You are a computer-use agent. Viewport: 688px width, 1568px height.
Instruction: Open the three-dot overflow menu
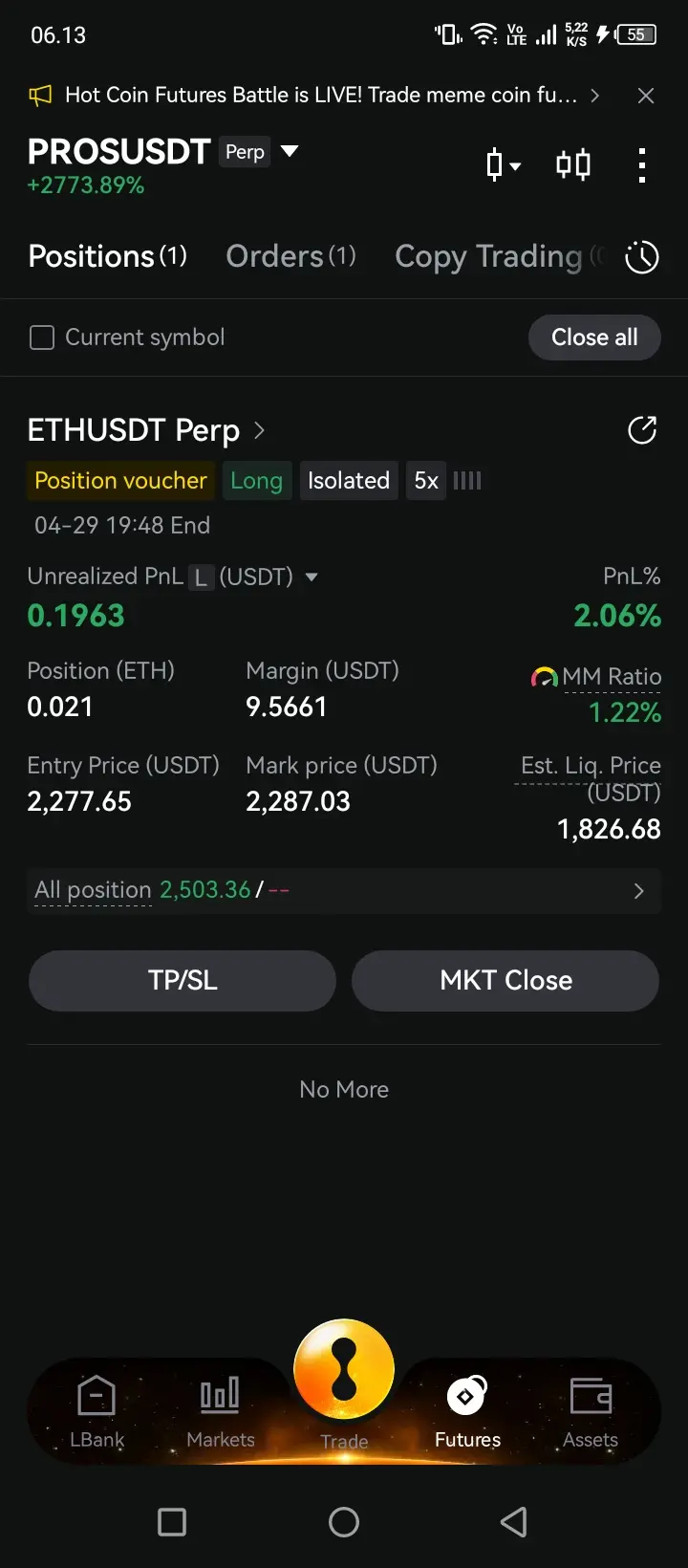(x=642, y=165)
